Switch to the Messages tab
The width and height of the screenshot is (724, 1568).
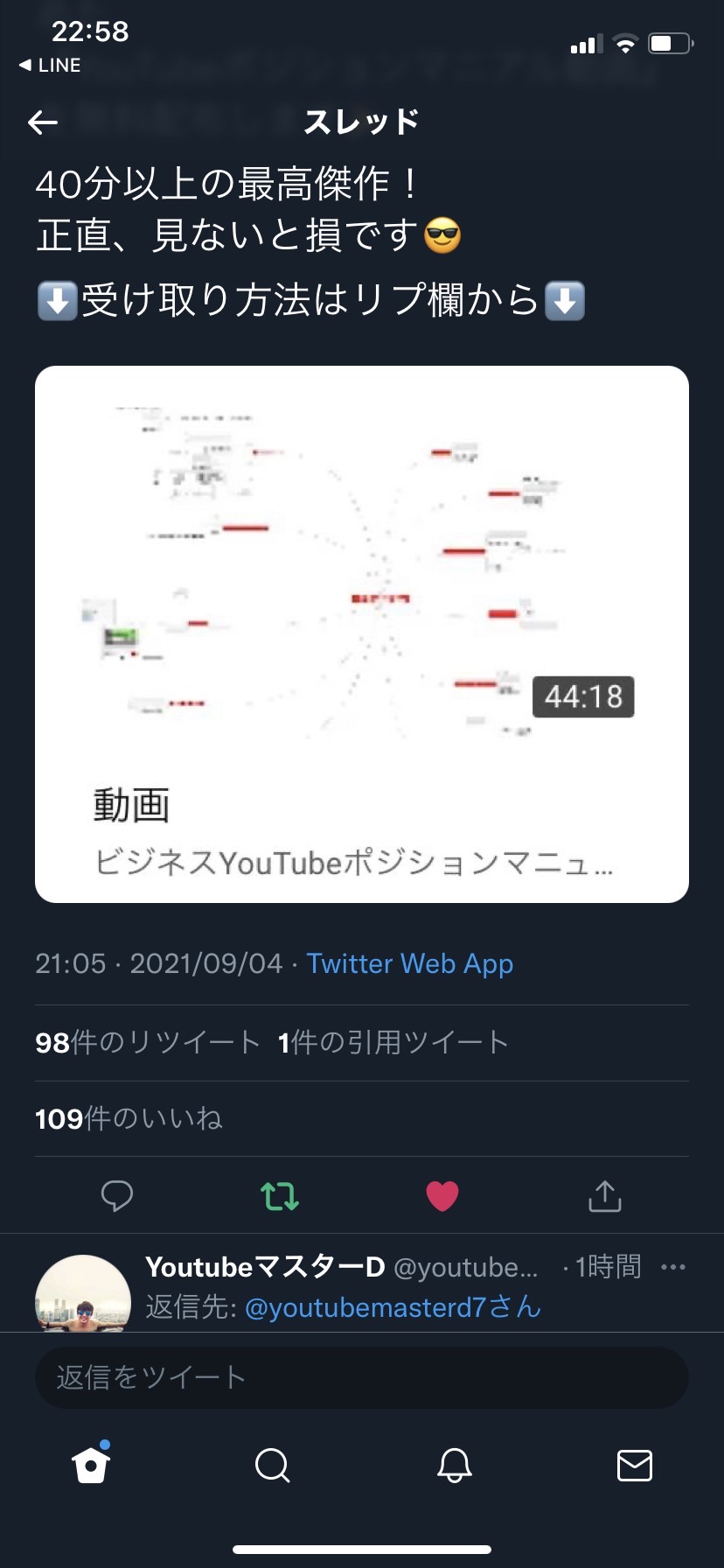pyautogui.click(x=635, y=1465)
